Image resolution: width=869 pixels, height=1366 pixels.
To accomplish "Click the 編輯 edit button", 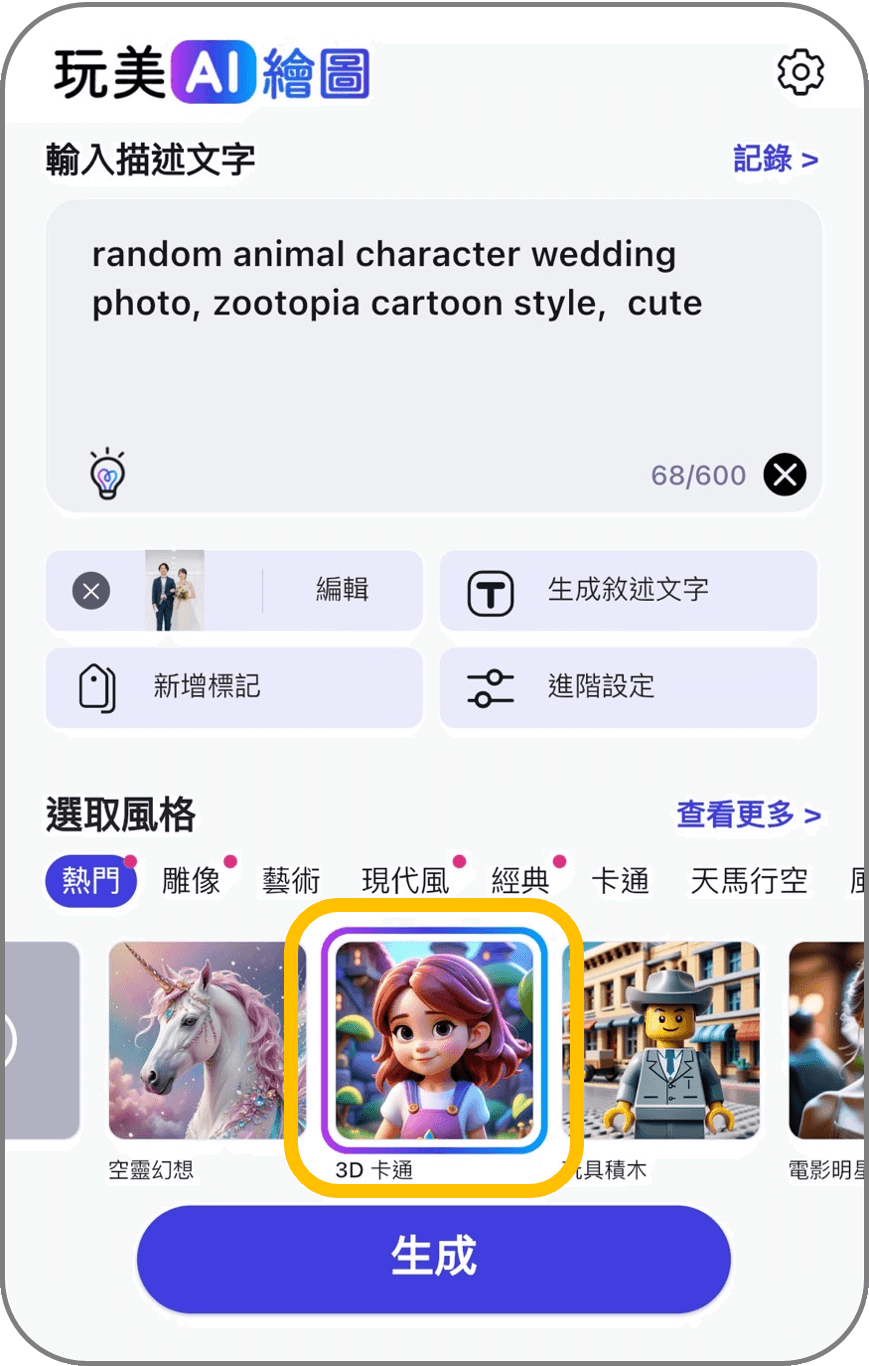I will (340, 591).
